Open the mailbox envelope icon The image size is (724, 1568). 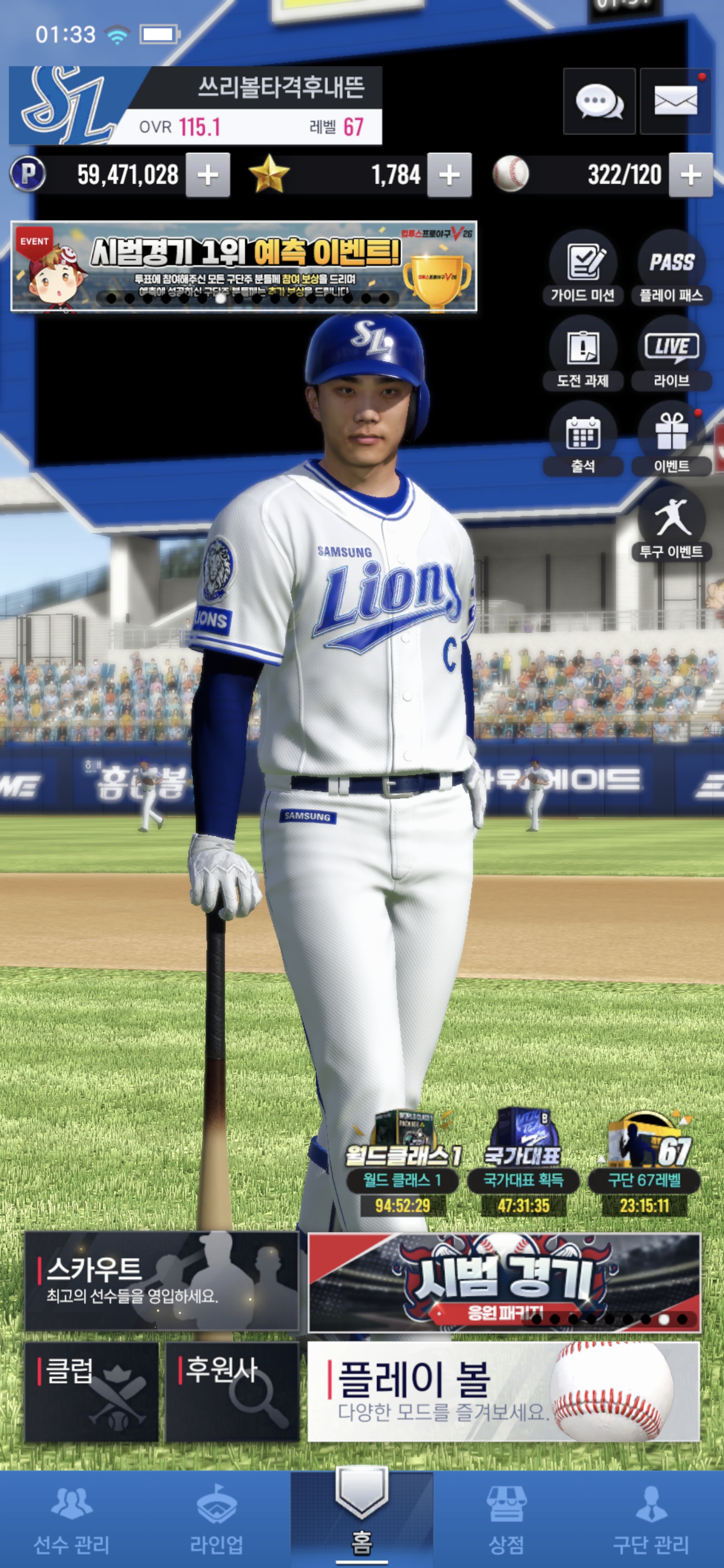tap(675, 101)
